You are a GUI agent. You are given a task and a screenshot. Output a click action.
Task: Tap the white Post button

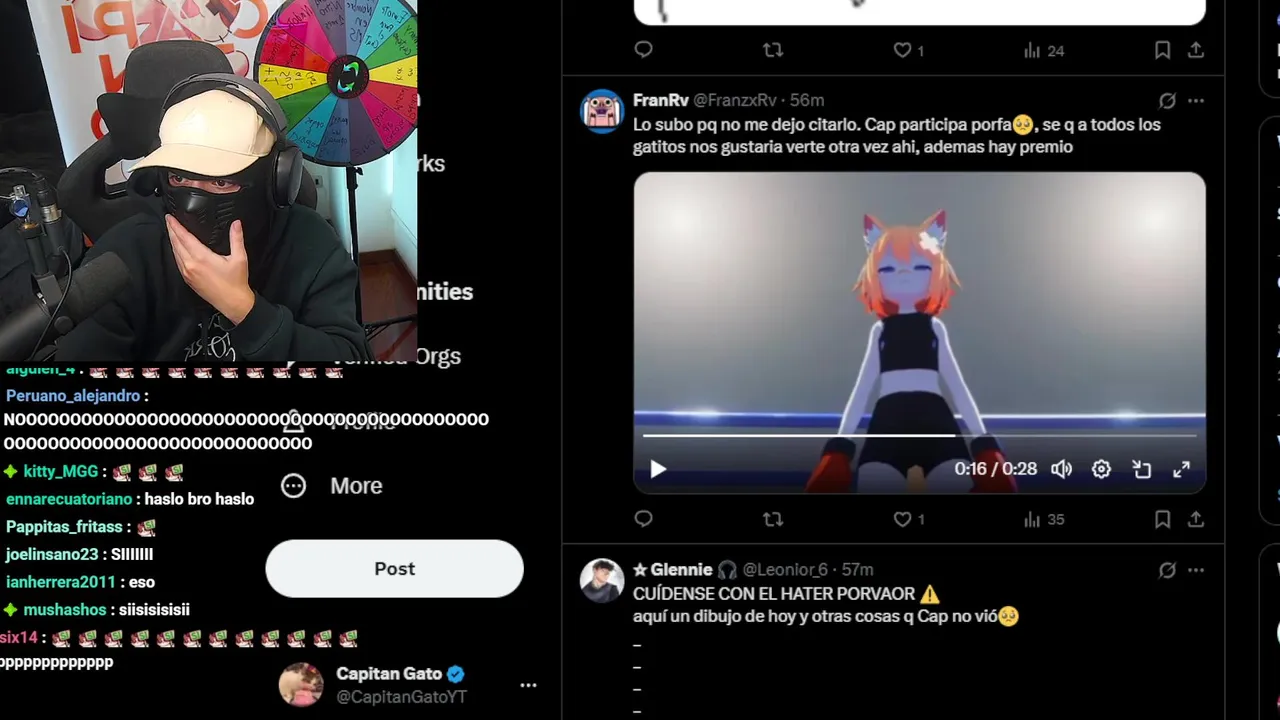[x=394, y=568]
